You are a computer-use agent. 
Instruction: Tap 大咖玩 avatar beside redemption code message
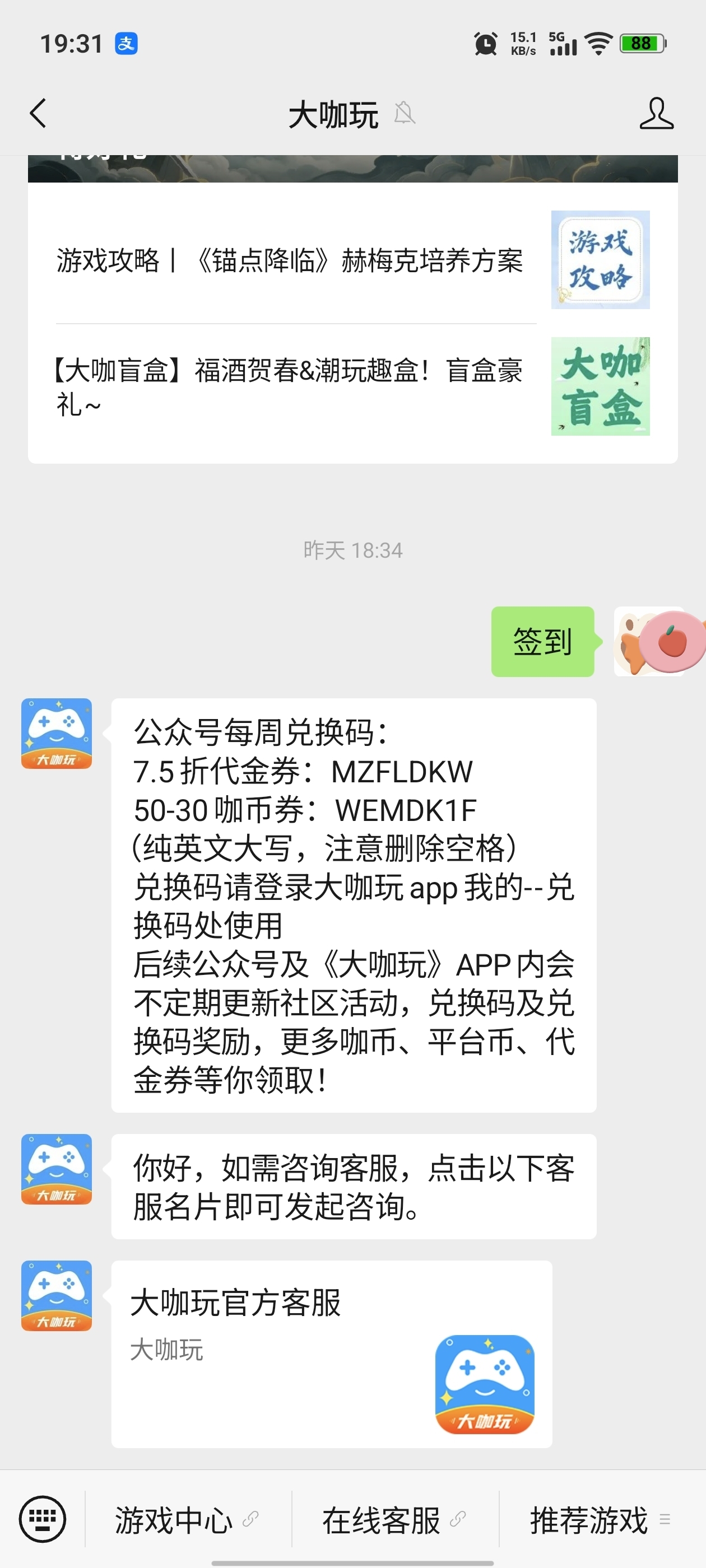point(57,734)
